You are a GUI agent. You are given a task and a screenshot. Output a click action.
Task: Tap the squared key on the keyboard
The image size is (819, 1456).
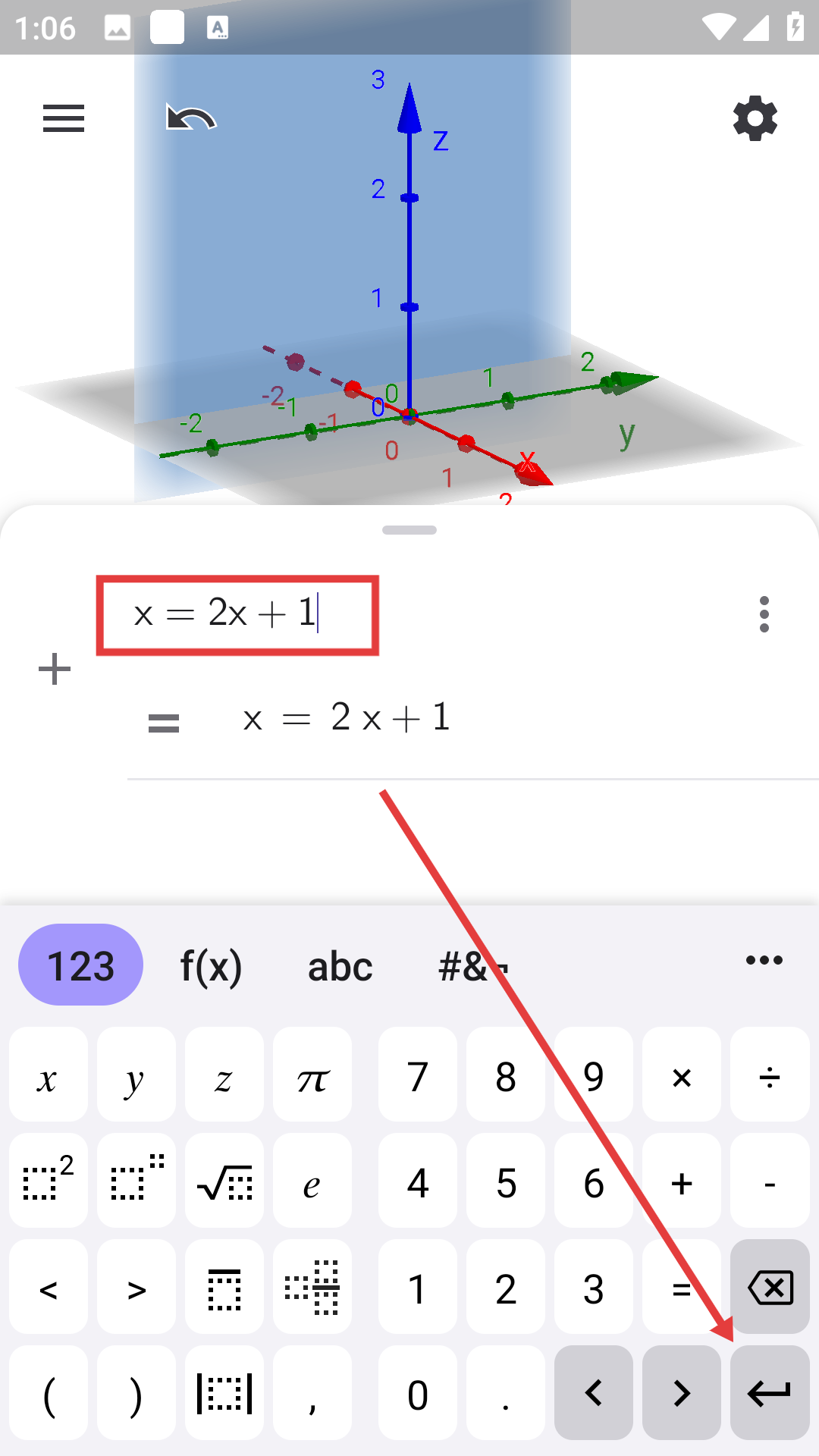(47, 1181)
